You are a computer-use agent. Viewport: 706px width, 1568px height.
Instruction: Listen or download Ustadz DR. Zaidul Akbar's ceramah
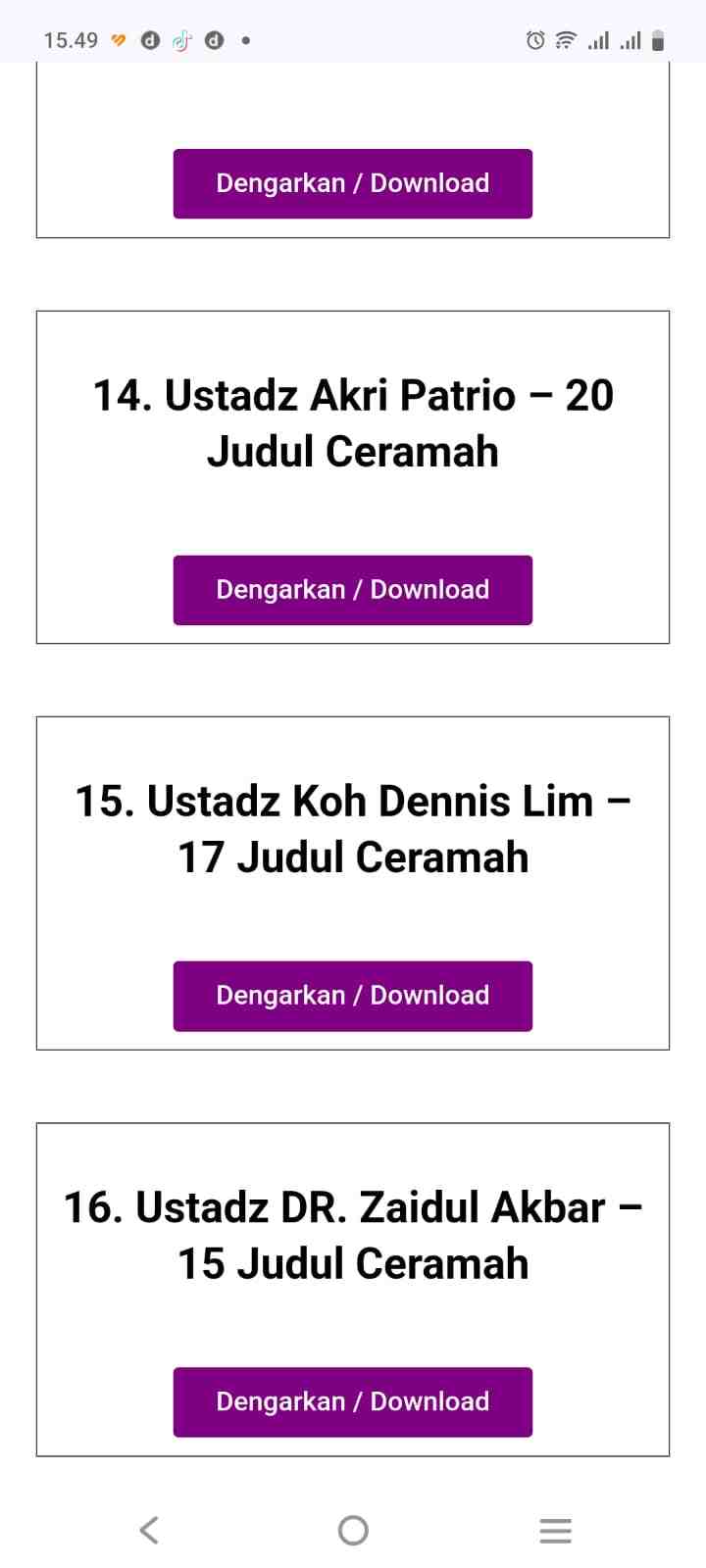point(352,1401)
